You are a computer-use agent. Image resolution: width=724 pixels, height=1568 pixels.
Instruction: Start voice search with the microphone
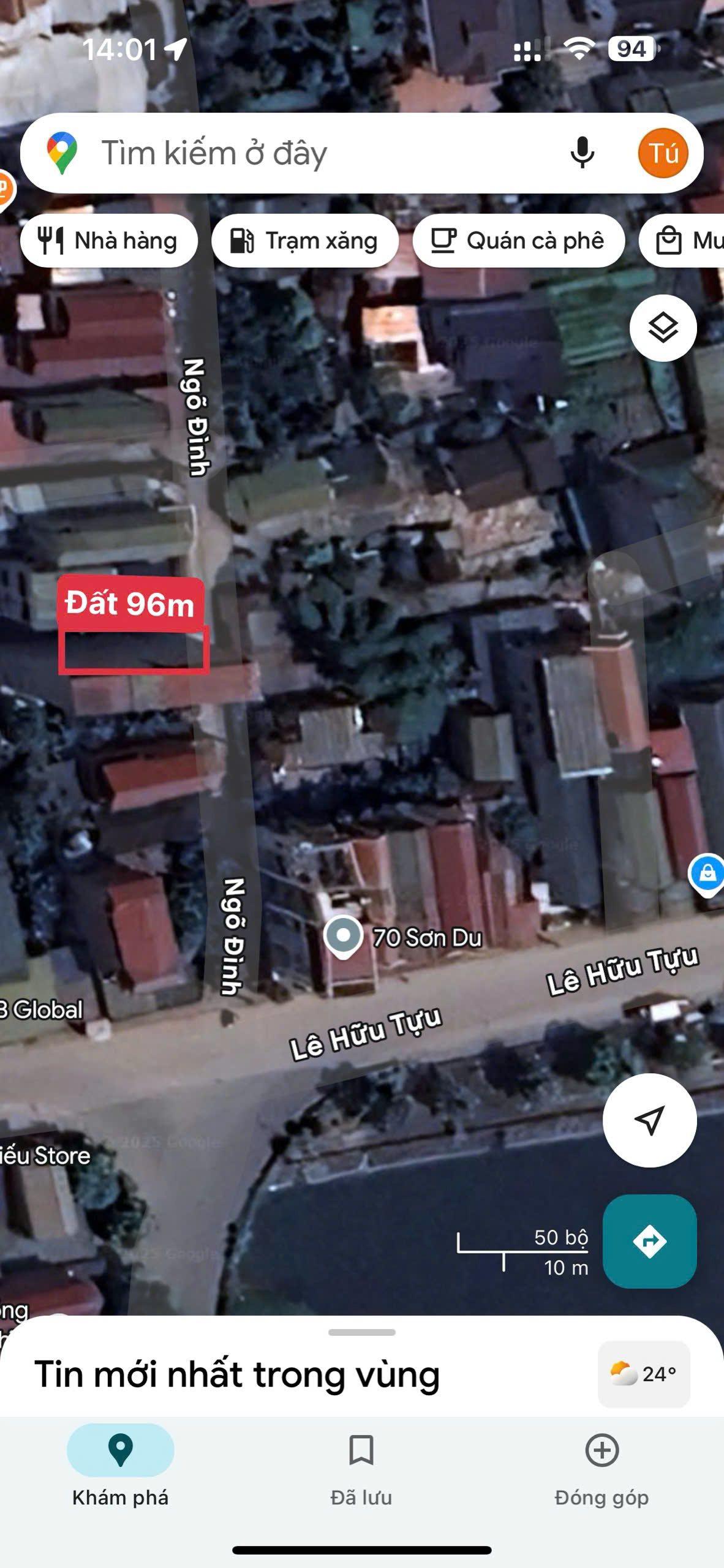pos(582,153)
